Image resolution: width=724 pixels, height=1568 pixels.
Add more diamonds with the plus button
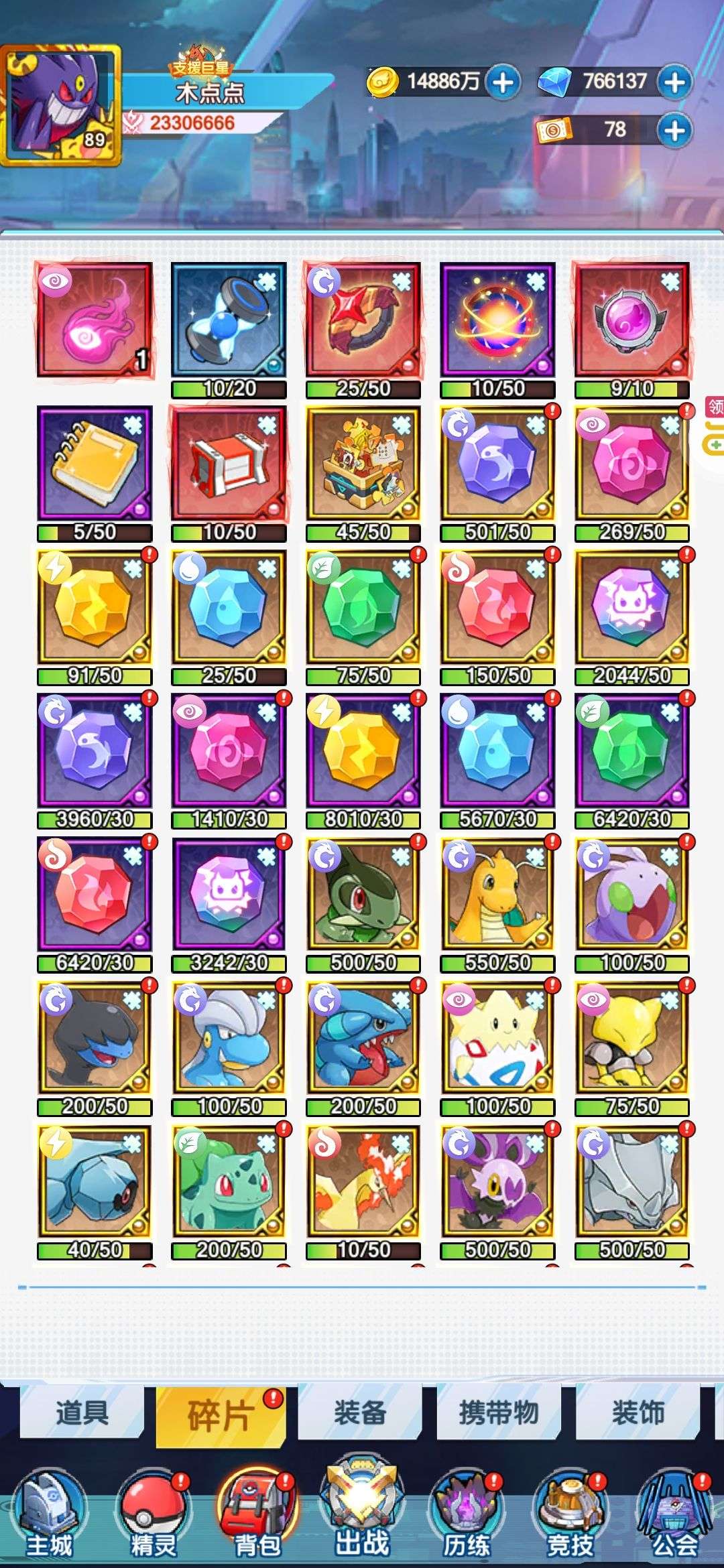(x=674, y=82)
